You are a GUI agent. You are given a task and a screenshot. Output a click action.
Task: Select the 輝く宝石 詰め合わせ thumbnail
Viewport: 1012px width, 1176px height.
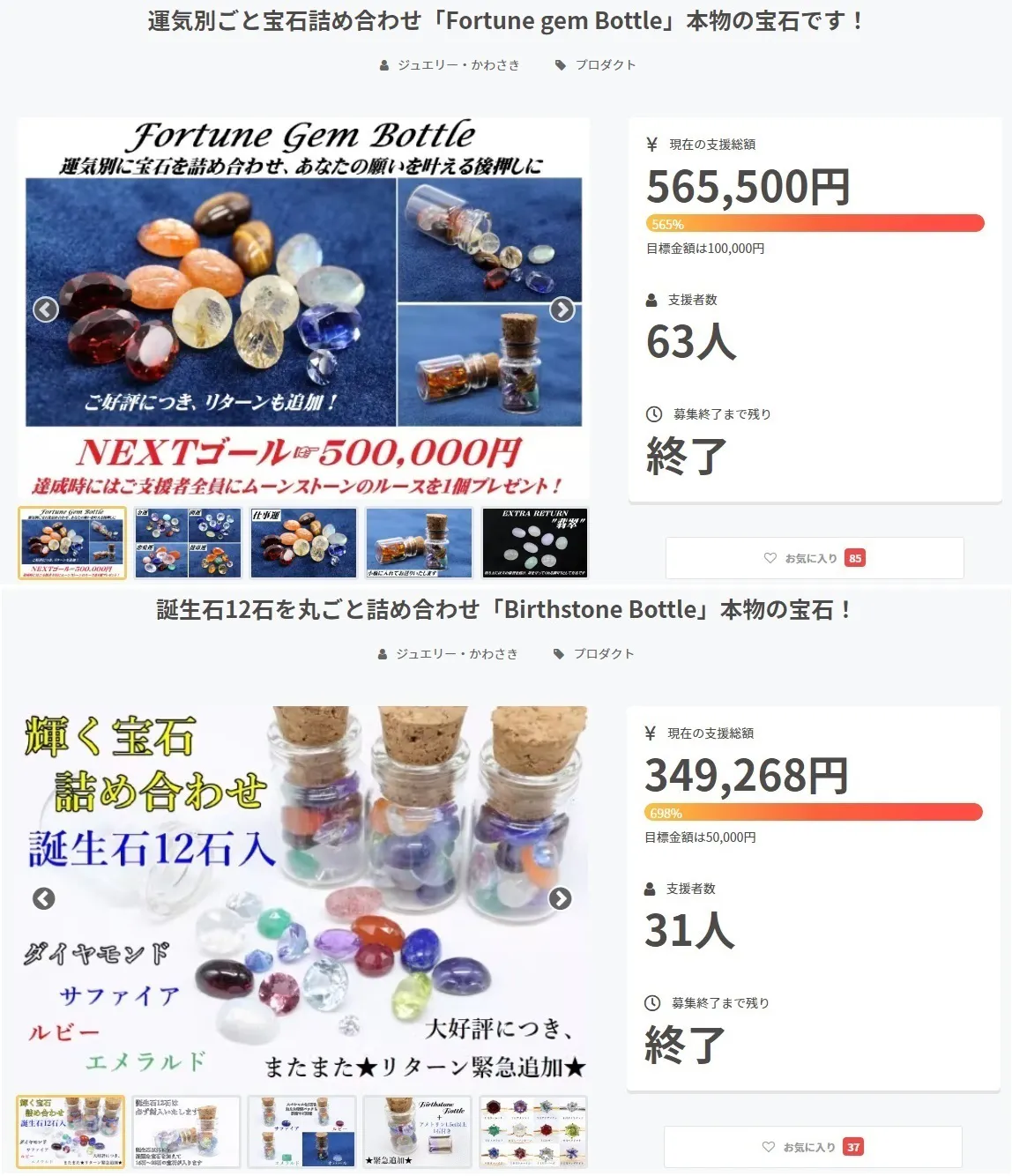click(71, 1132)
